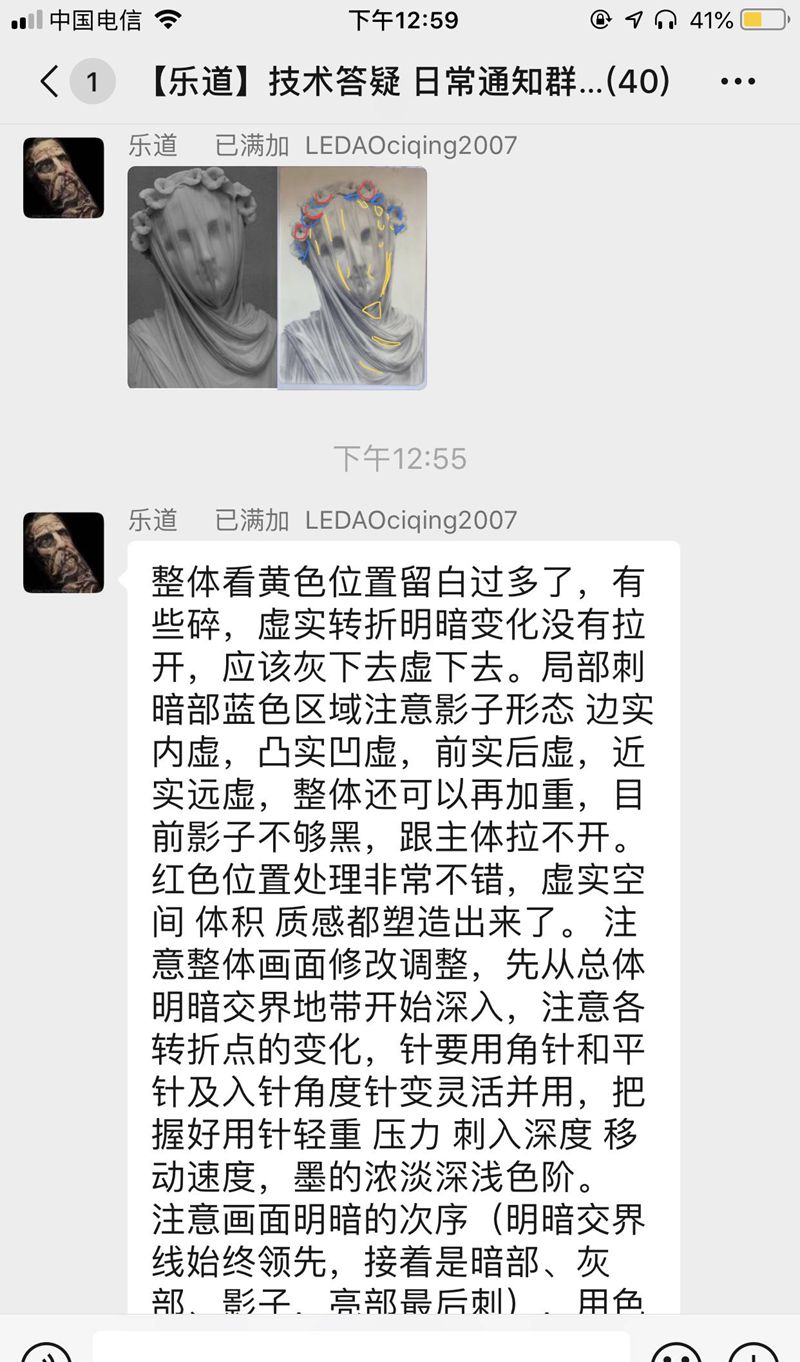Open the group chat three-dot menu
The height and width of the screenshot is (1362, 800).
click(737, 81)
